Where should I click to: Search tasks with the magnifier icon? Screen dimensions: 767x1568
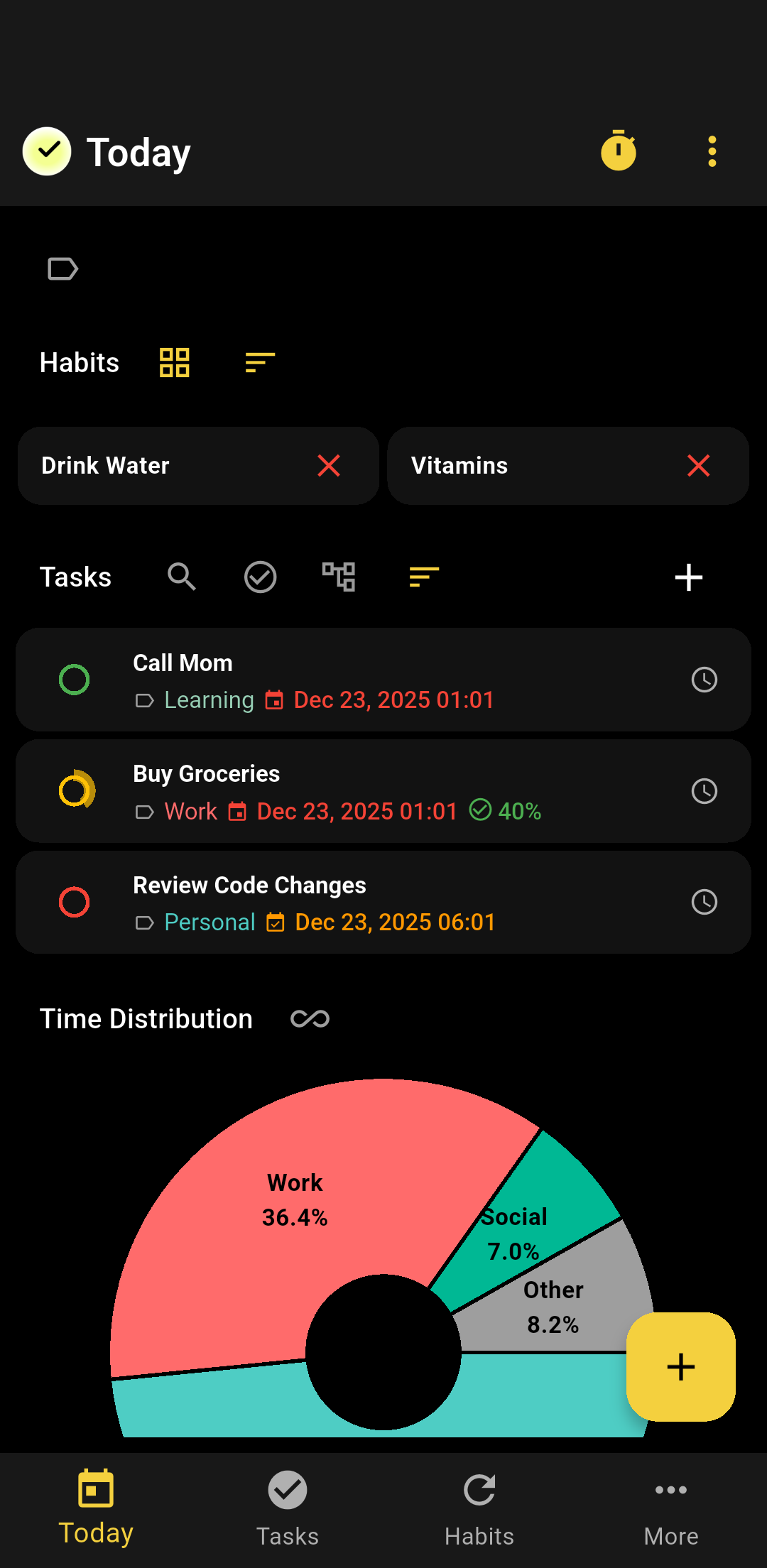(182, 577)
